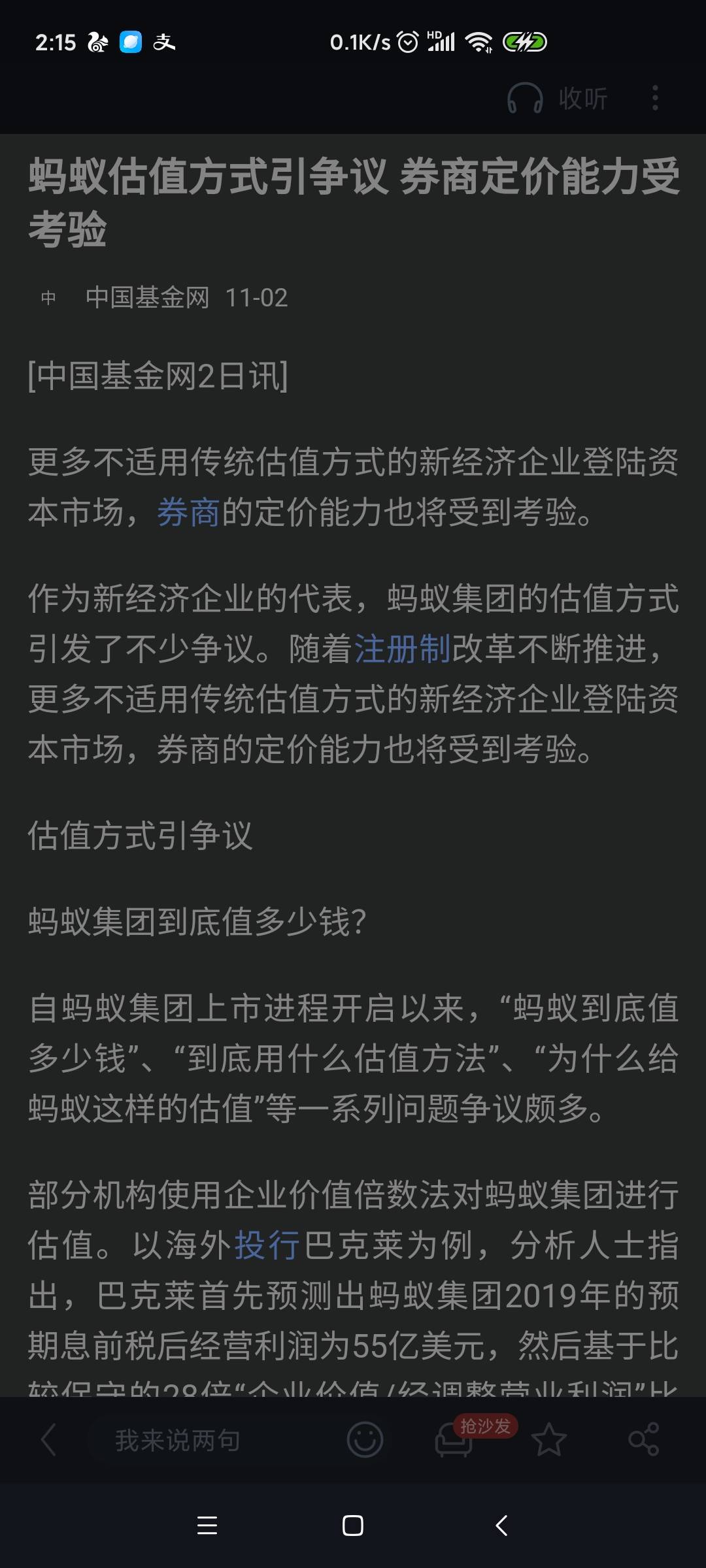View comments via 抢沙发 sofa icon
Screen dimensions: 706x1568
pos(455,1441)
